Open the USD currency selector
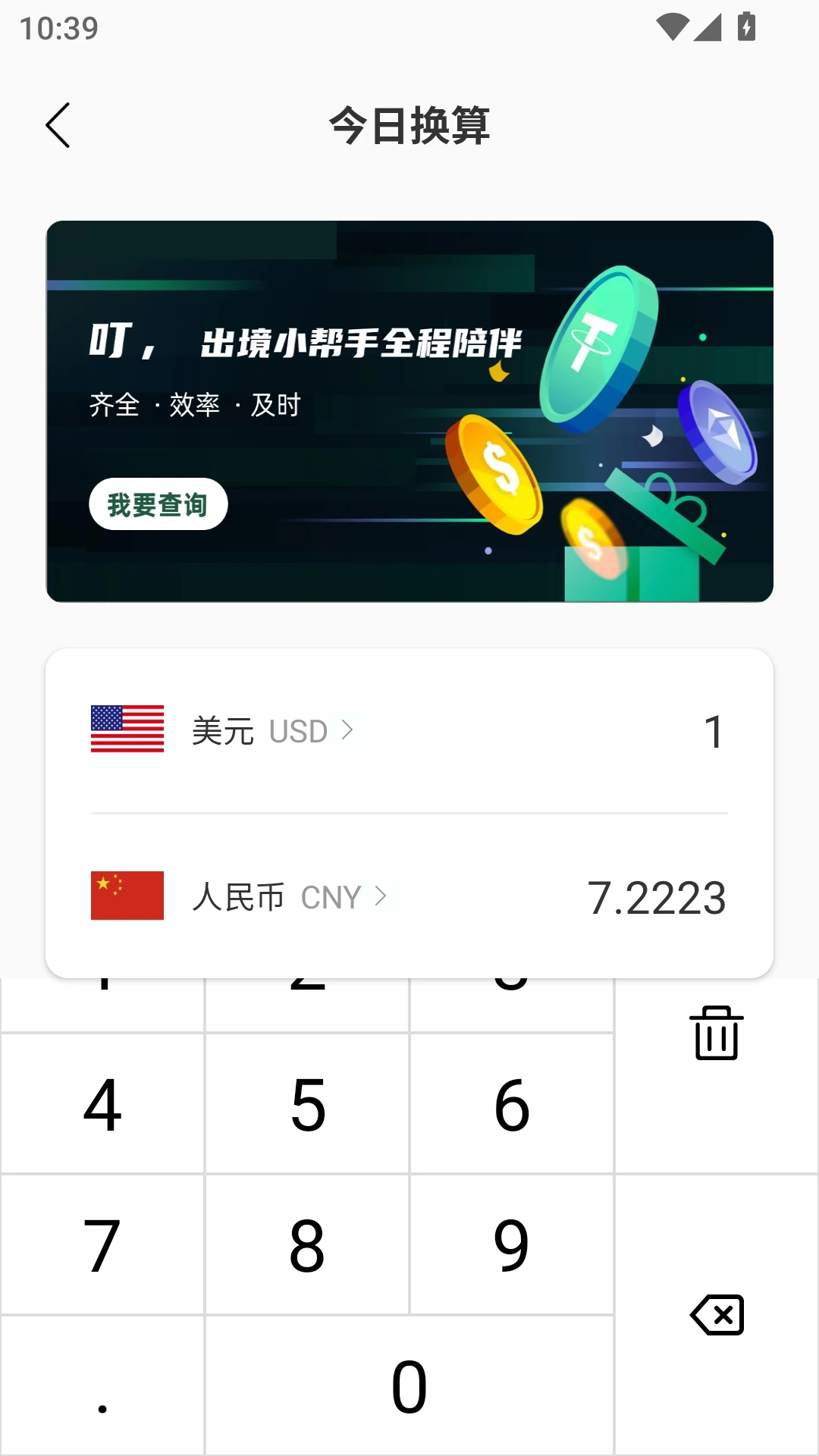The image size is (819, 1456). pos(349,730)
